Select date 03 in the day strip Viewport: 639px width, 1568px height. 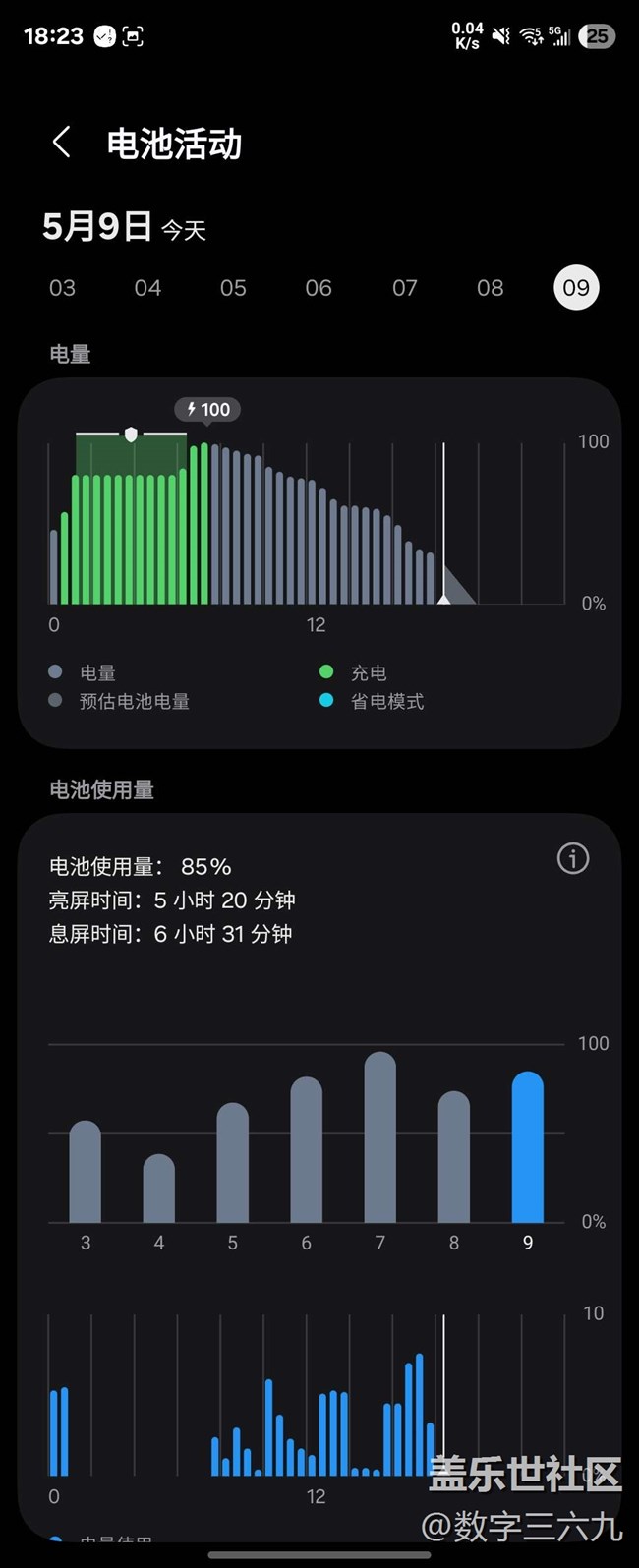[x=62, y=288]
